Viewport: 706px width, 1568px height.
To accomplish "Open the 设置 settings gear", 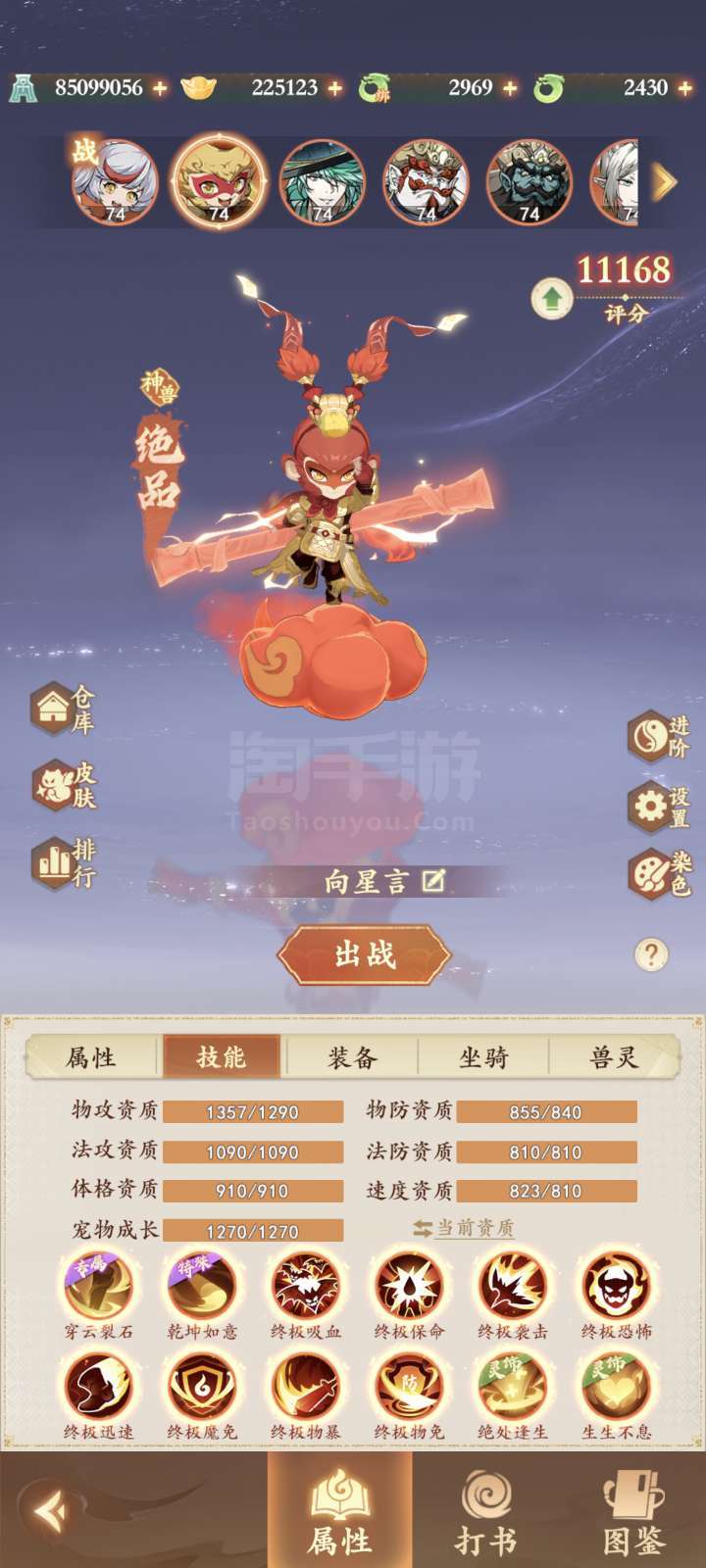I will (x=660, y=806).
